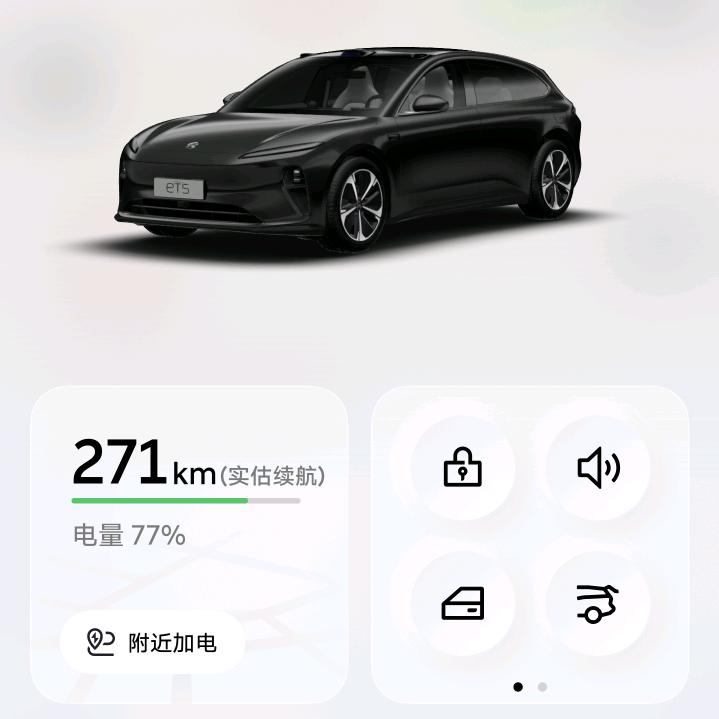719x719 pixels.
Task: Open the car window control
Action: tap(463, 604)
